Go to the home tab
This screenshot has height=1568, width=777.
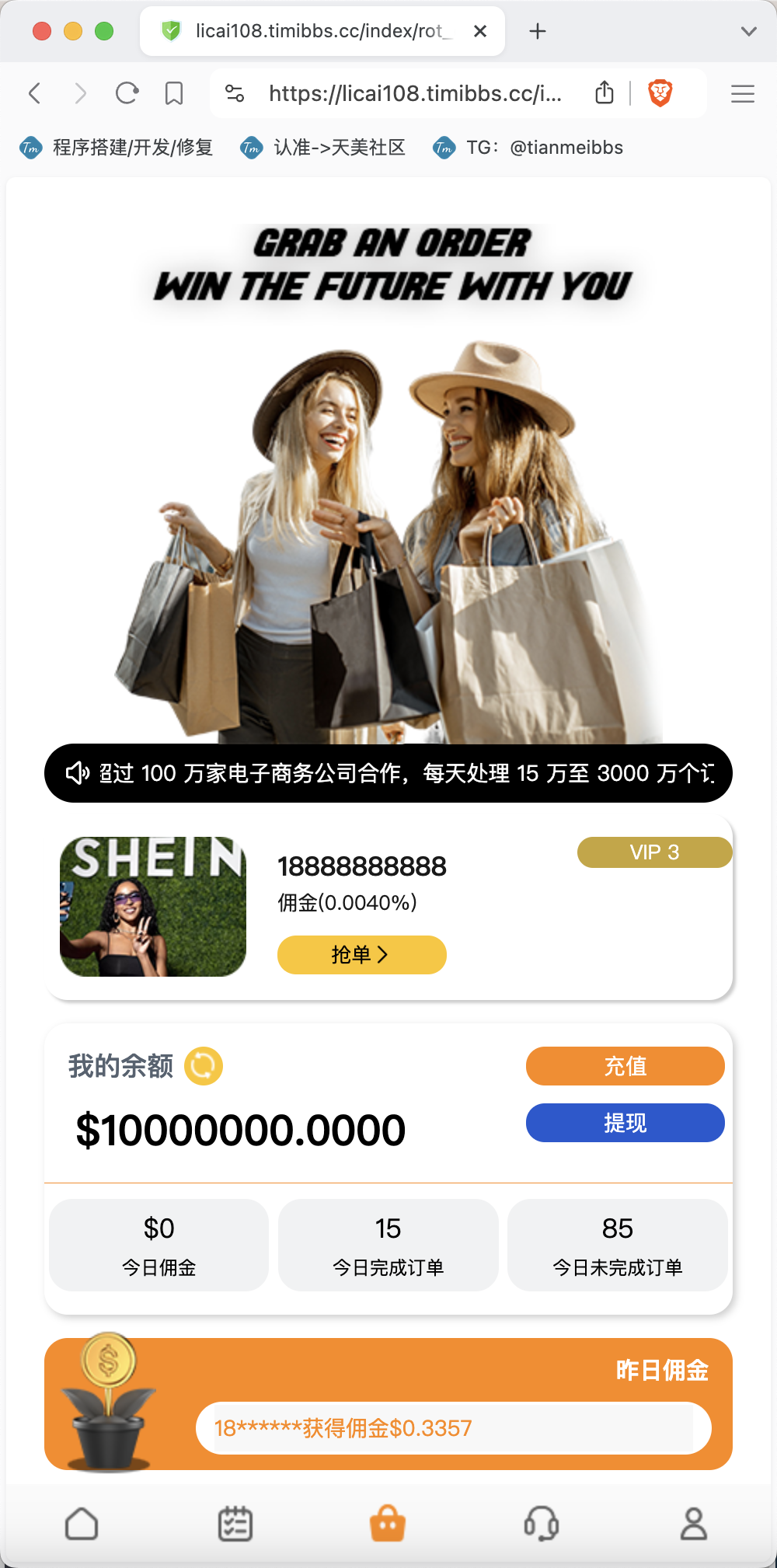pos(82,1524)
